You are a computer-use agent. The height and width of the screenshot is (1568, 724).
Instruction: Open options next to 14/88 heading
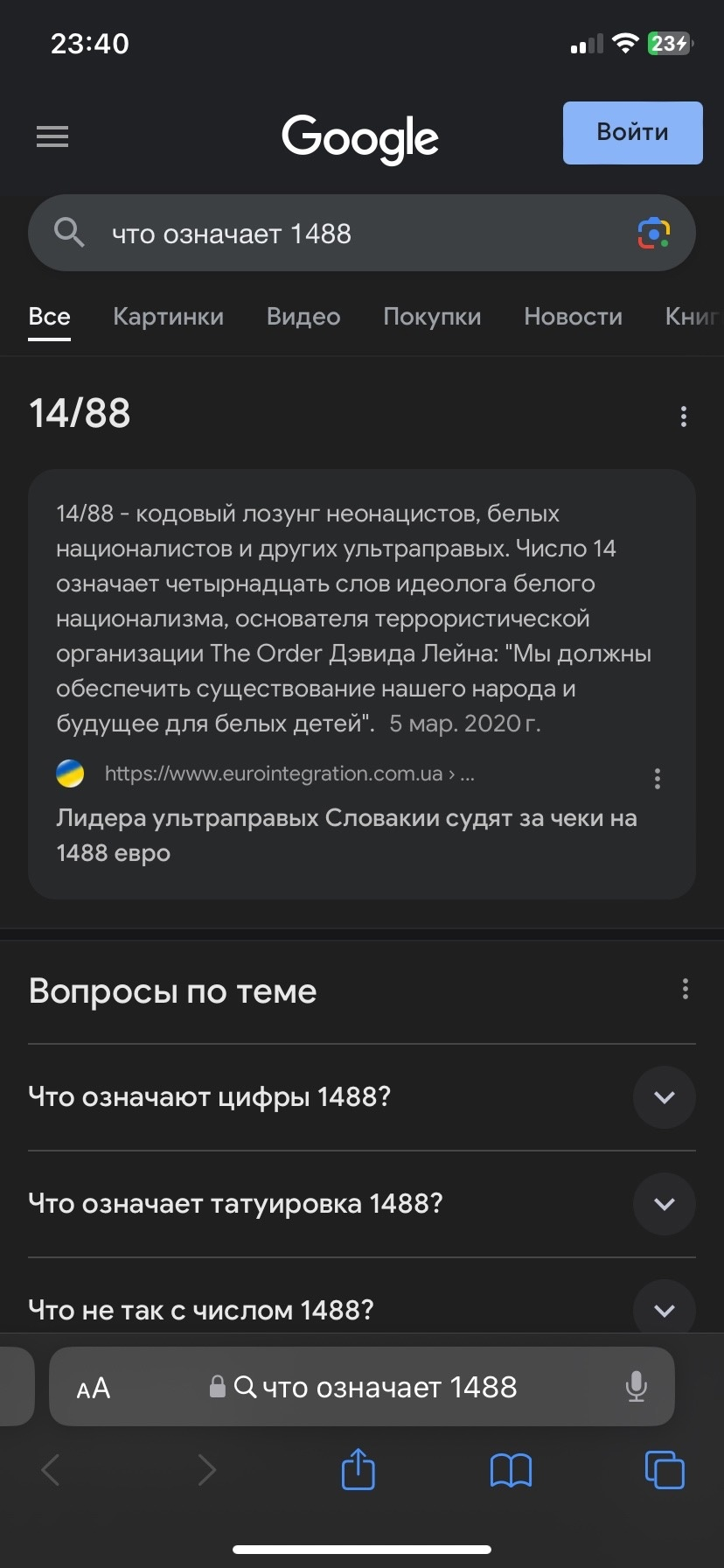coord(684,416)
